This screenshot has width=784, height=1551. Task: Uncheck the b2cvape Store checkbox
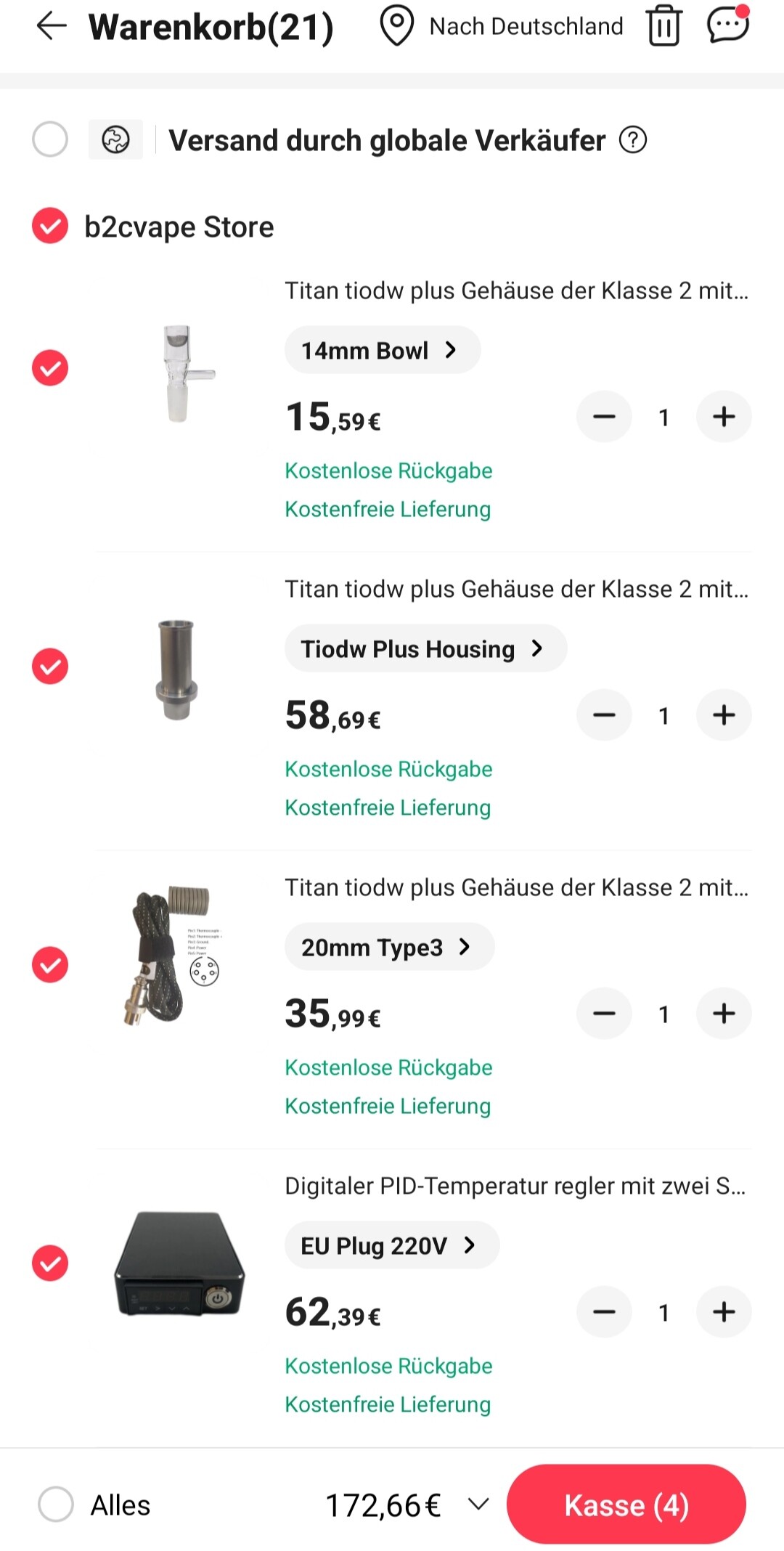pos(50,226)
